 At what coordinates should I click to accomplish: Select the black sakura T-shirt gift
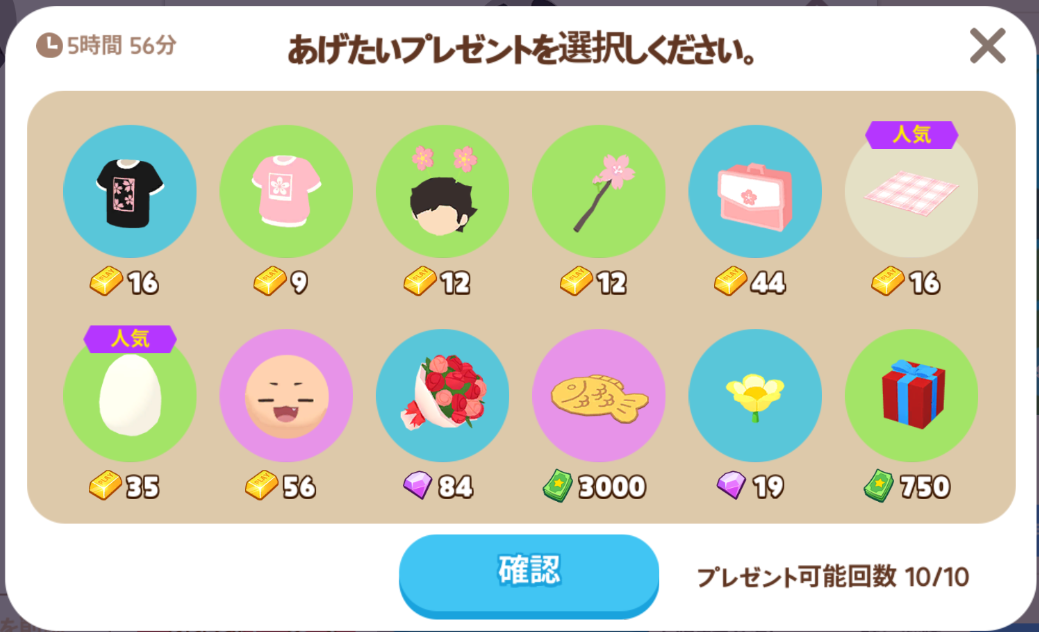click(129, 192)
